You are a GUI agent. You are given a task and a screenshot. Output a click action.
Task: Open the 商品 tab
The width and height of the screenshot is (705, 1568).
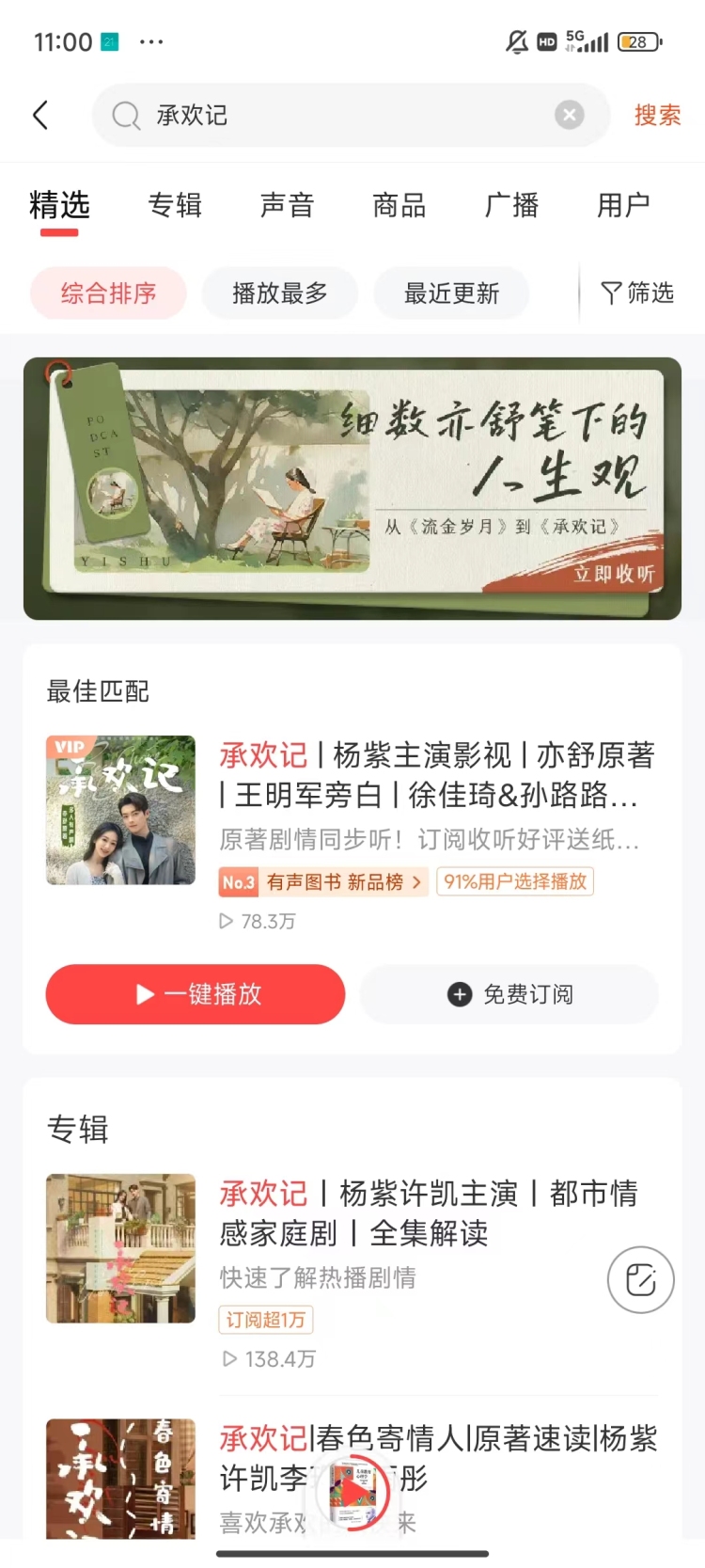pos(399,205)
